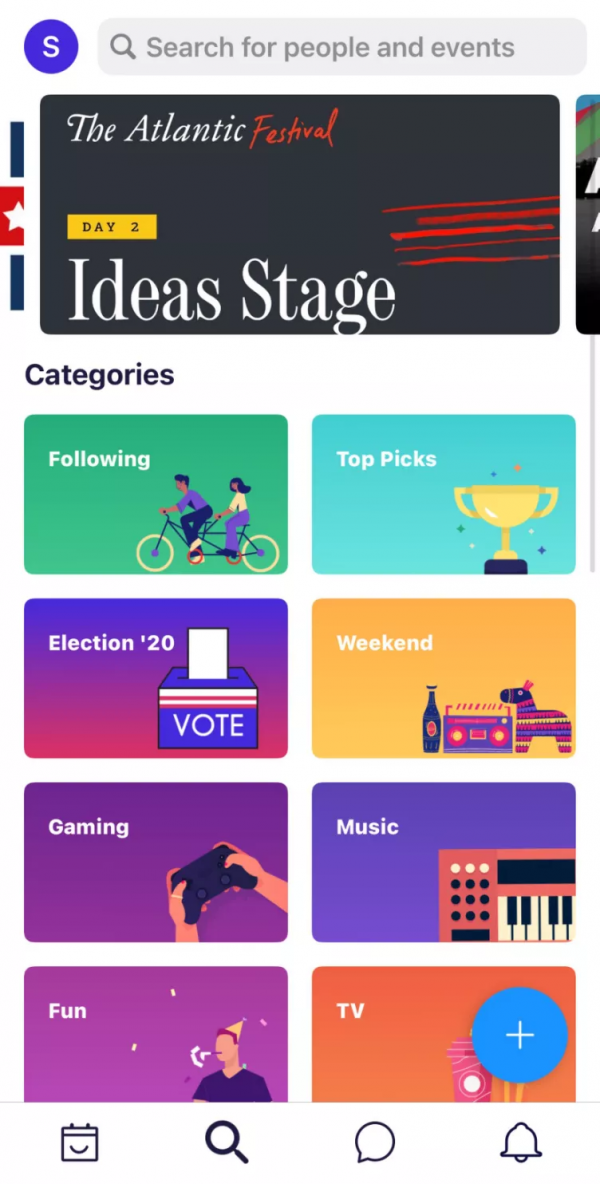The image size is (600, 1184).
Task: Open the Gaming category
Action: point(156,862)
